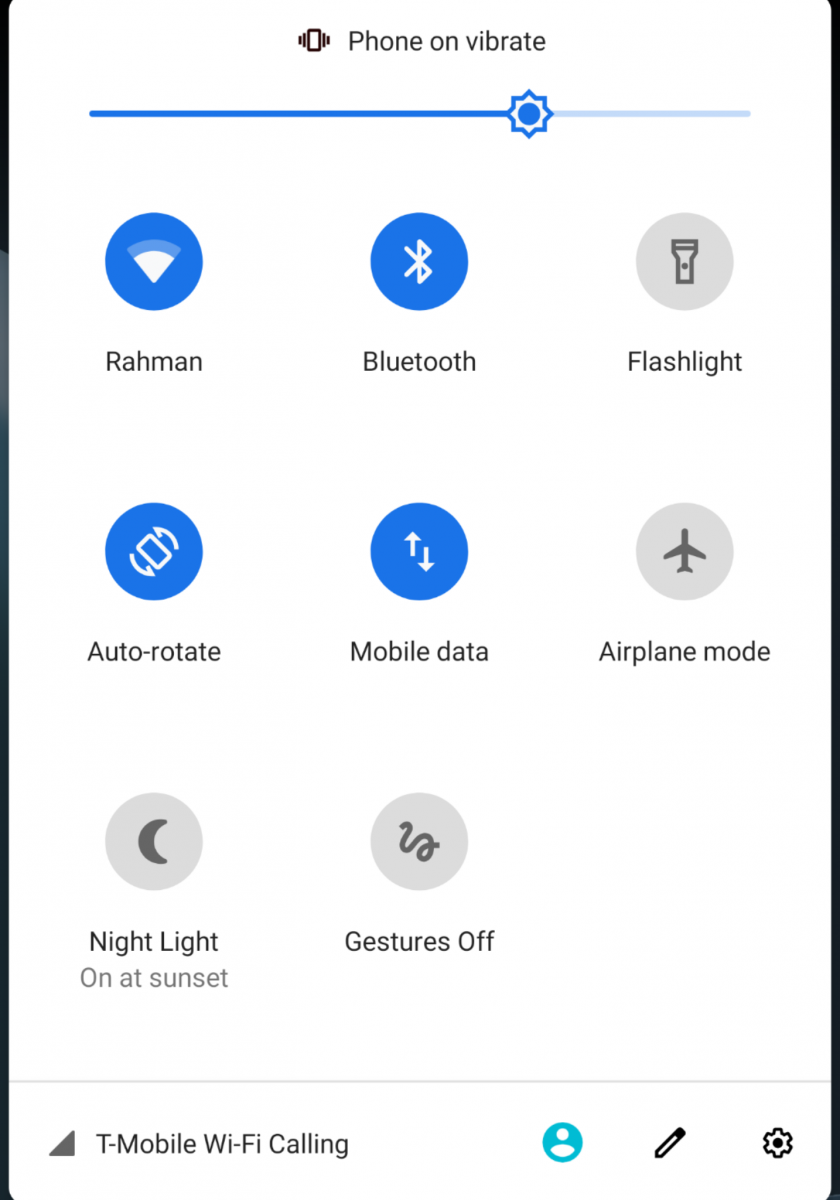Open the user profile switcher
Screen dimensions: 840x1200
click(x=563, y=1142)
